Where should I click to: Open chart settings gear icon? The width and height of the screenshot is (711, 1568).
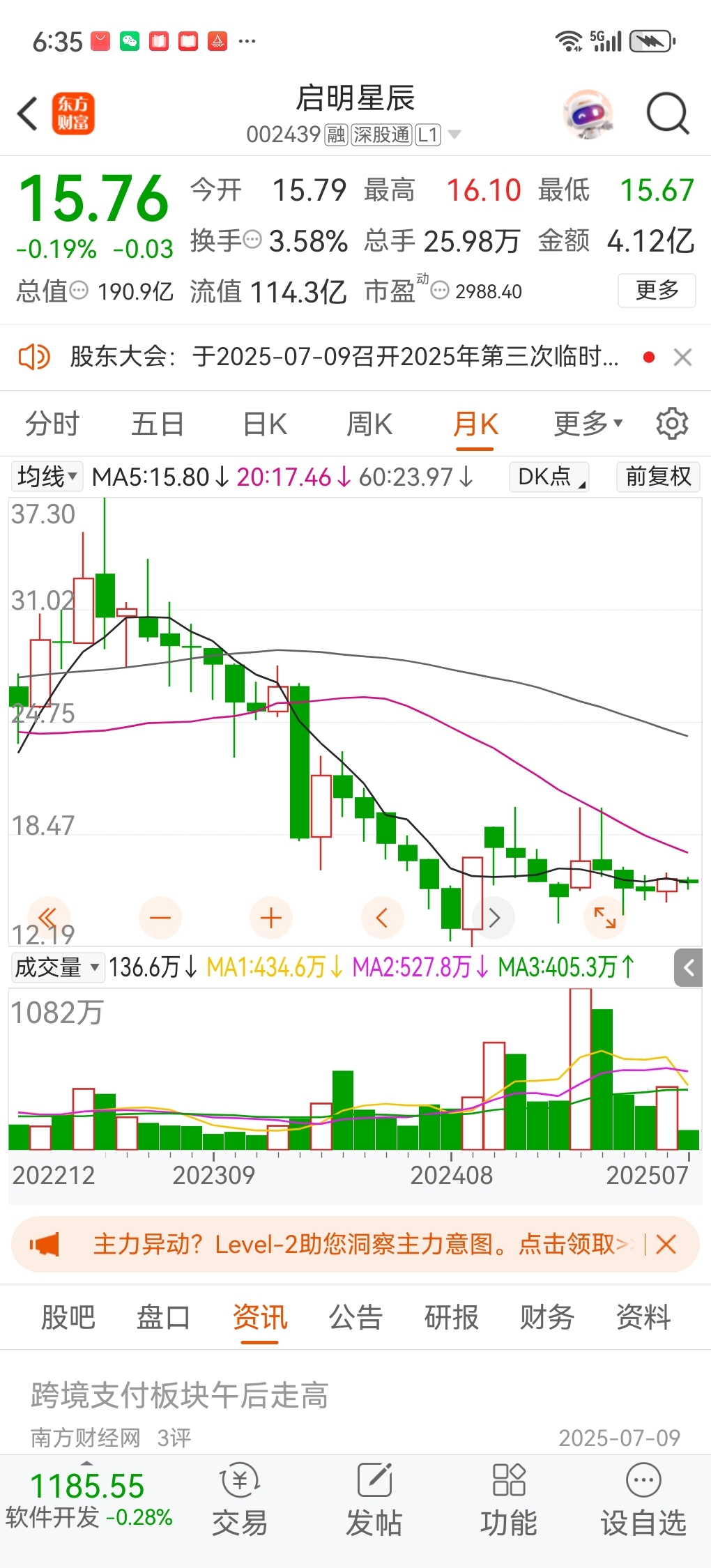pyautogui.click(x=672, y=424)
